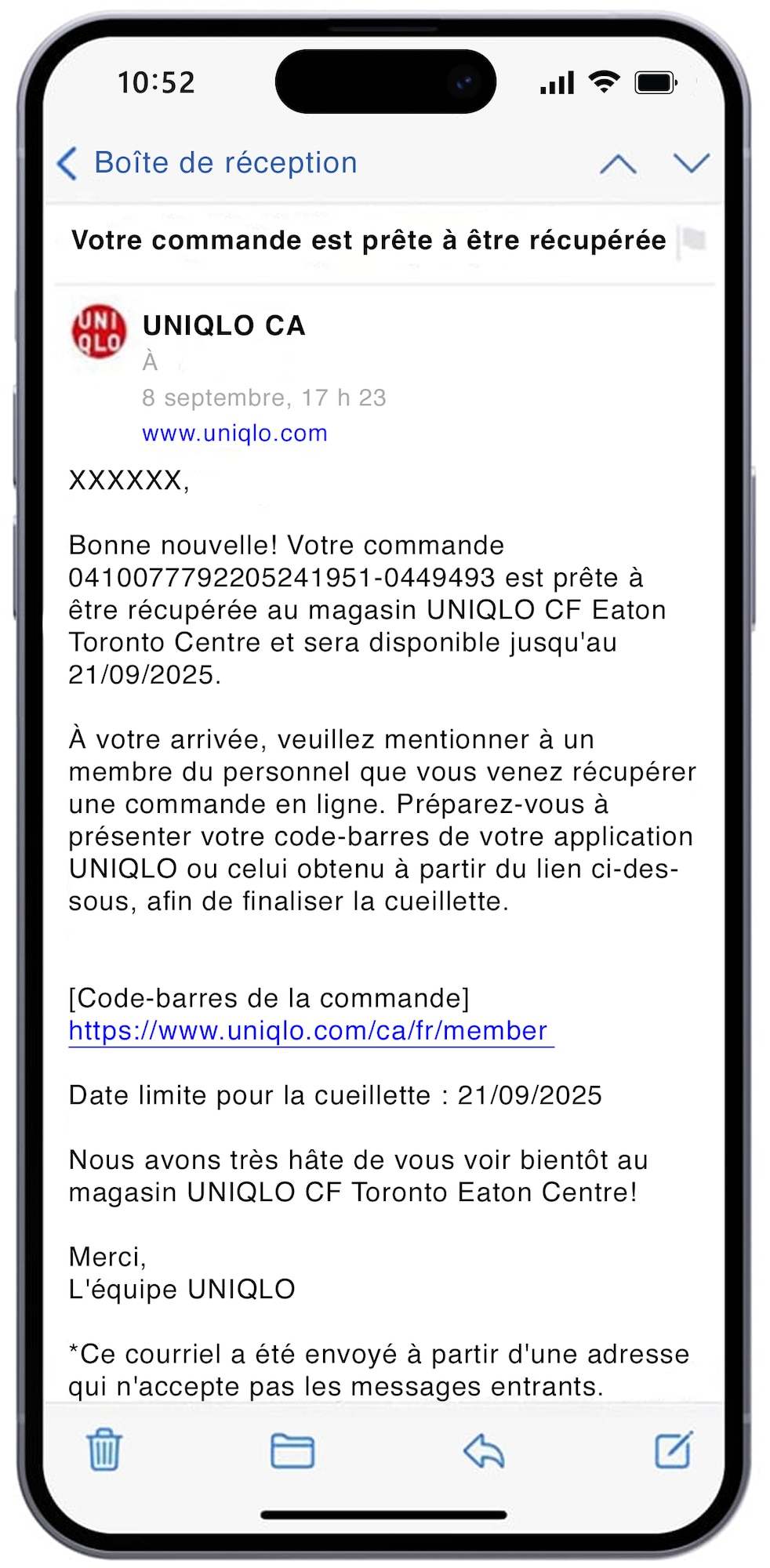Reply to the UNIQLO email
Screen dimensions: 770x1568
point(484,1450)
